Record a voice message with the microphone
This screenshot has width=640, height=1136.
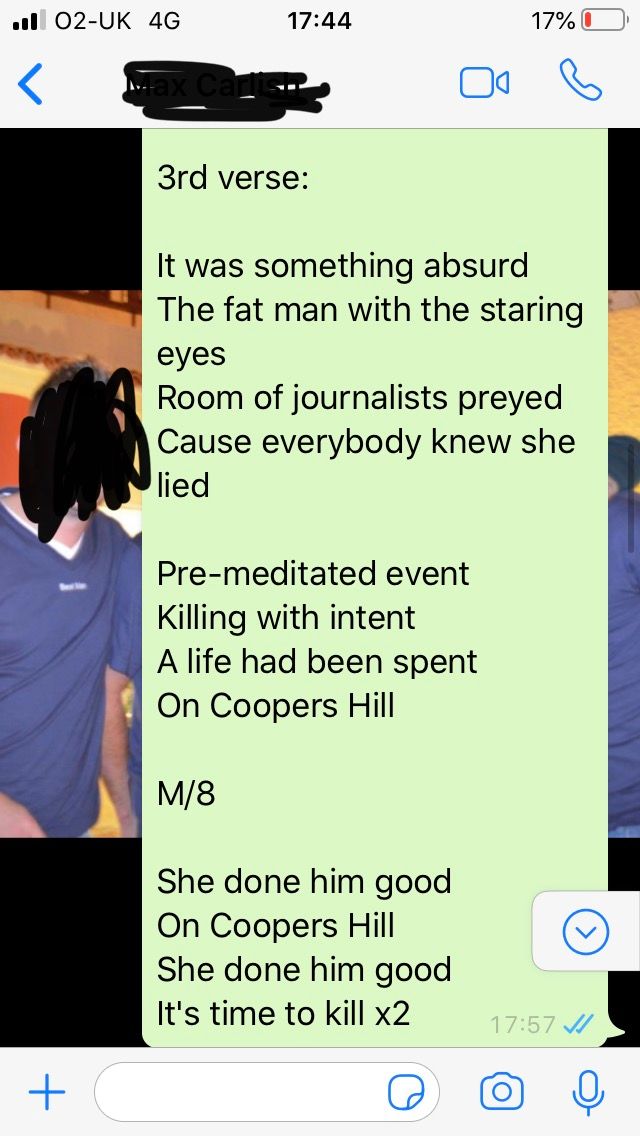coord(588,1092)
